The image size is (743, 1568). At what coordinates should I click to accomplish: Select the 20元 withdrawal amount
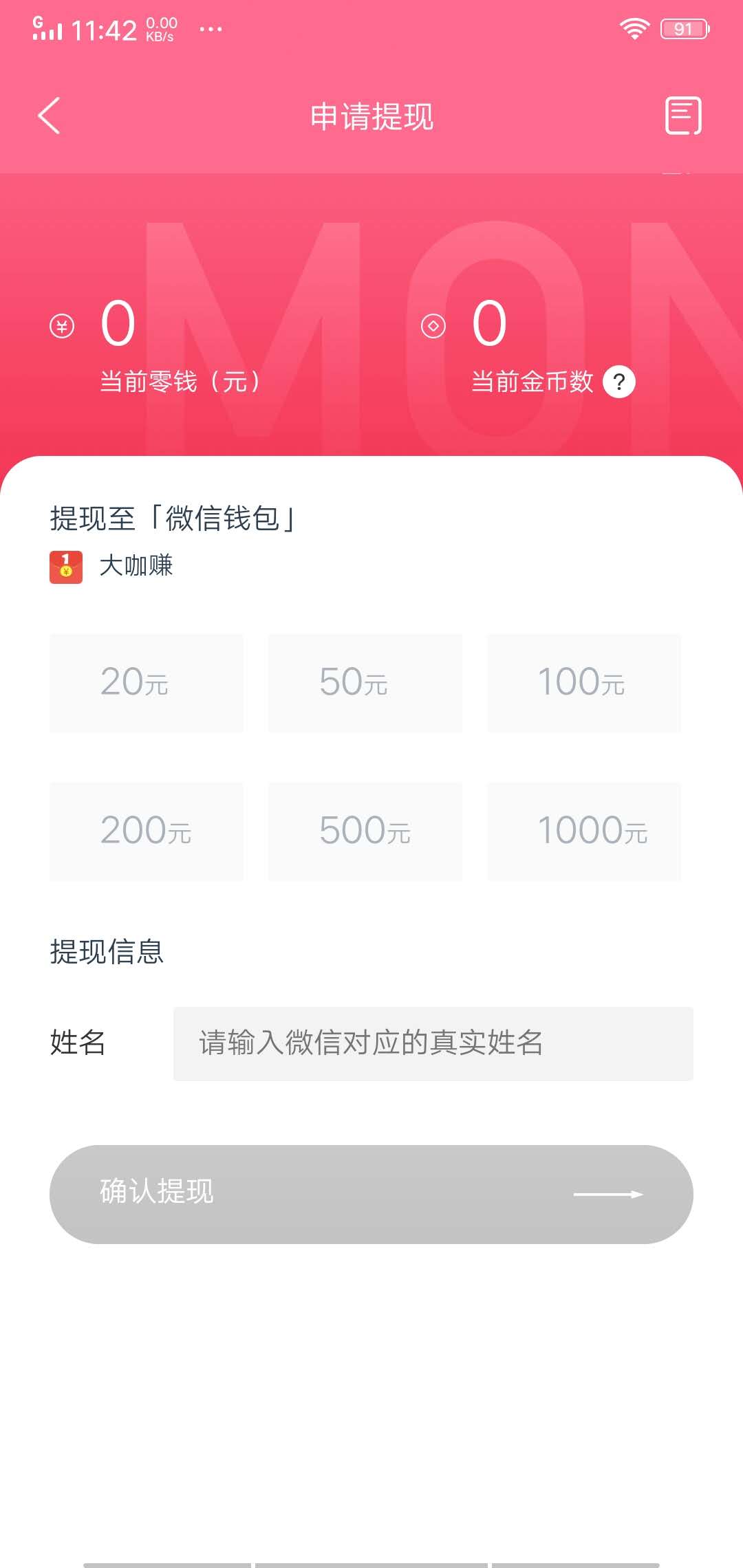145,683
